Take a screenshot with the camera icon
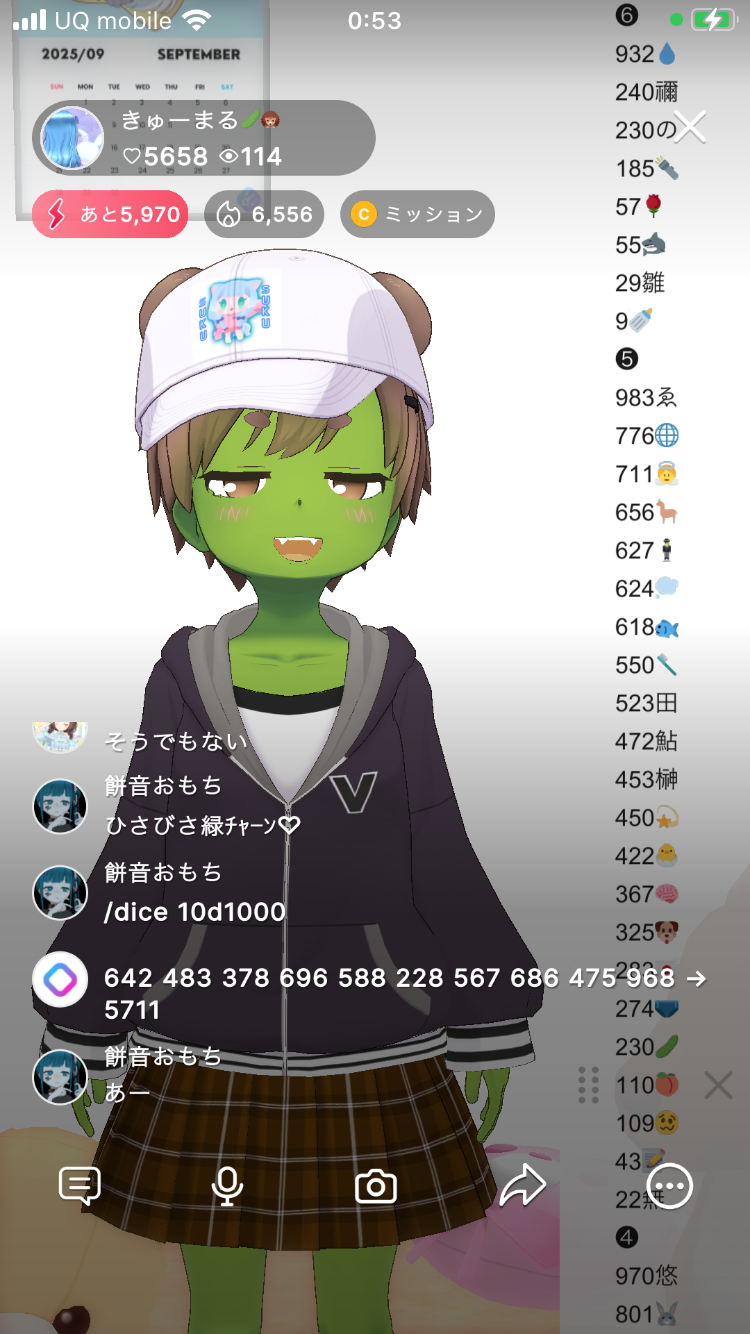 (376, 1186)
